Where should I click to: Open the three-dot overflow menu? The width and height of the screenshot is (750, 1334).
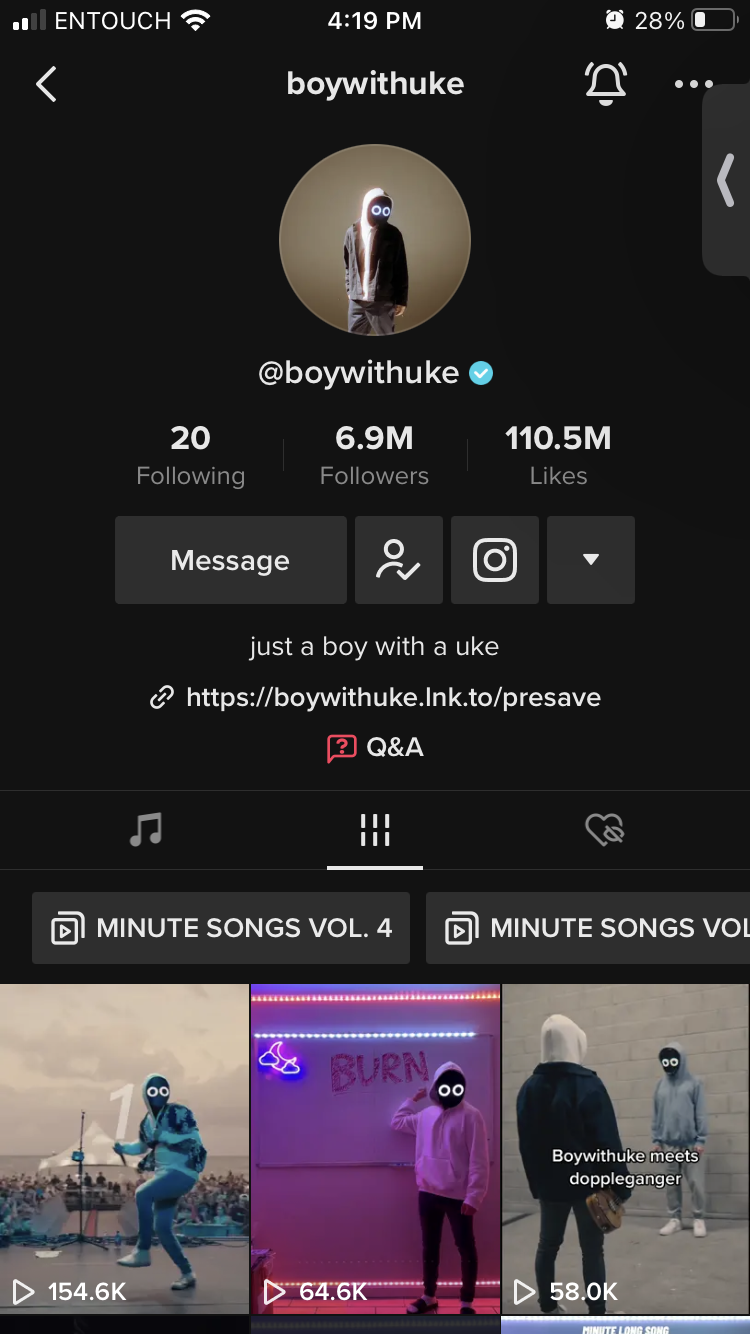[693, 84]
